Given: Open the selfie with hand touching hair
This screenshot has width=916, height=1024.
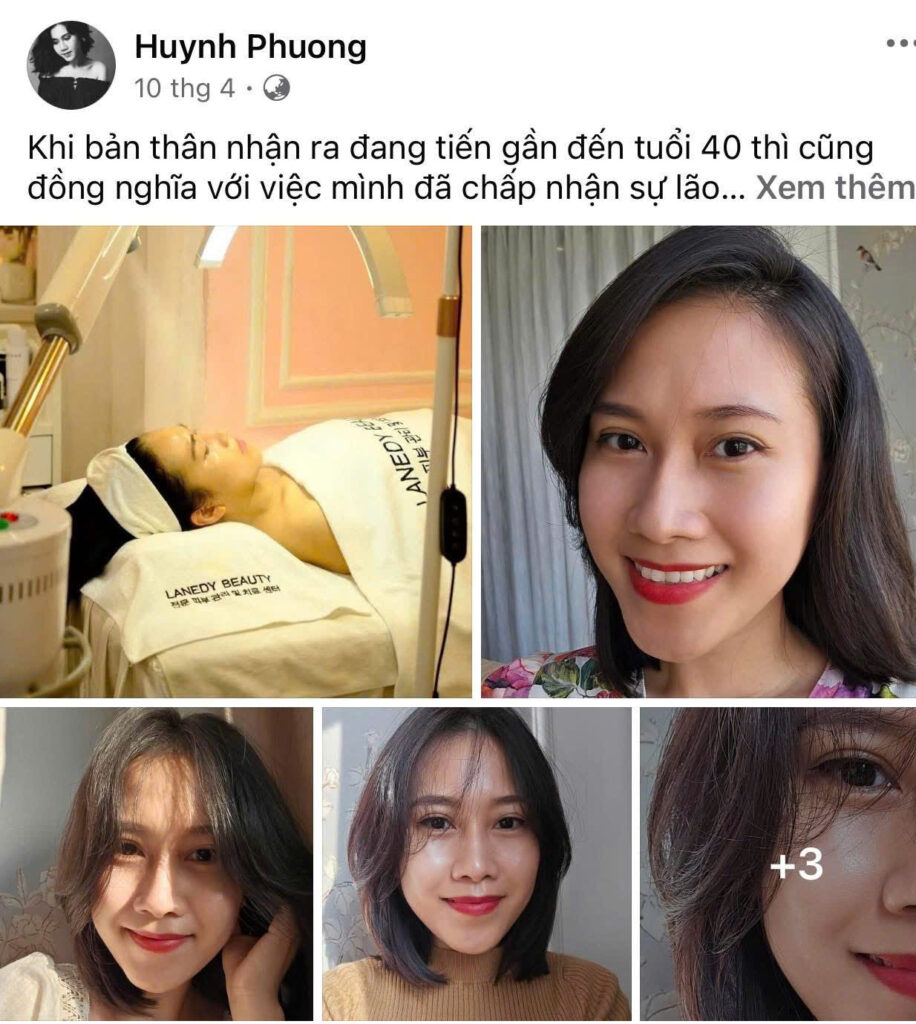Looking at the screenshot, I should 156,864.
